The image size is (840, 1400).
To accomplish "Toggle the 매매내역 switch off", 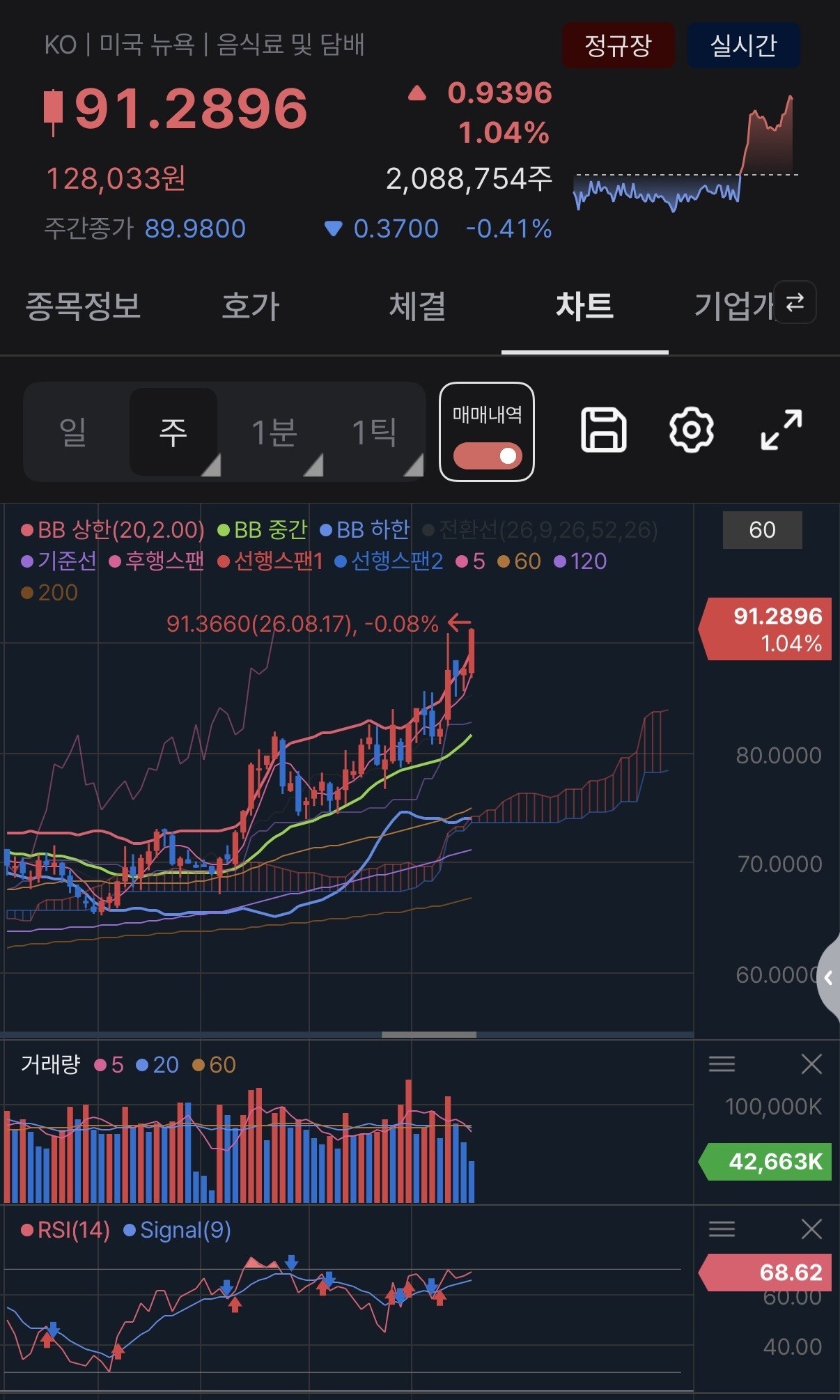I will point(488,456).
